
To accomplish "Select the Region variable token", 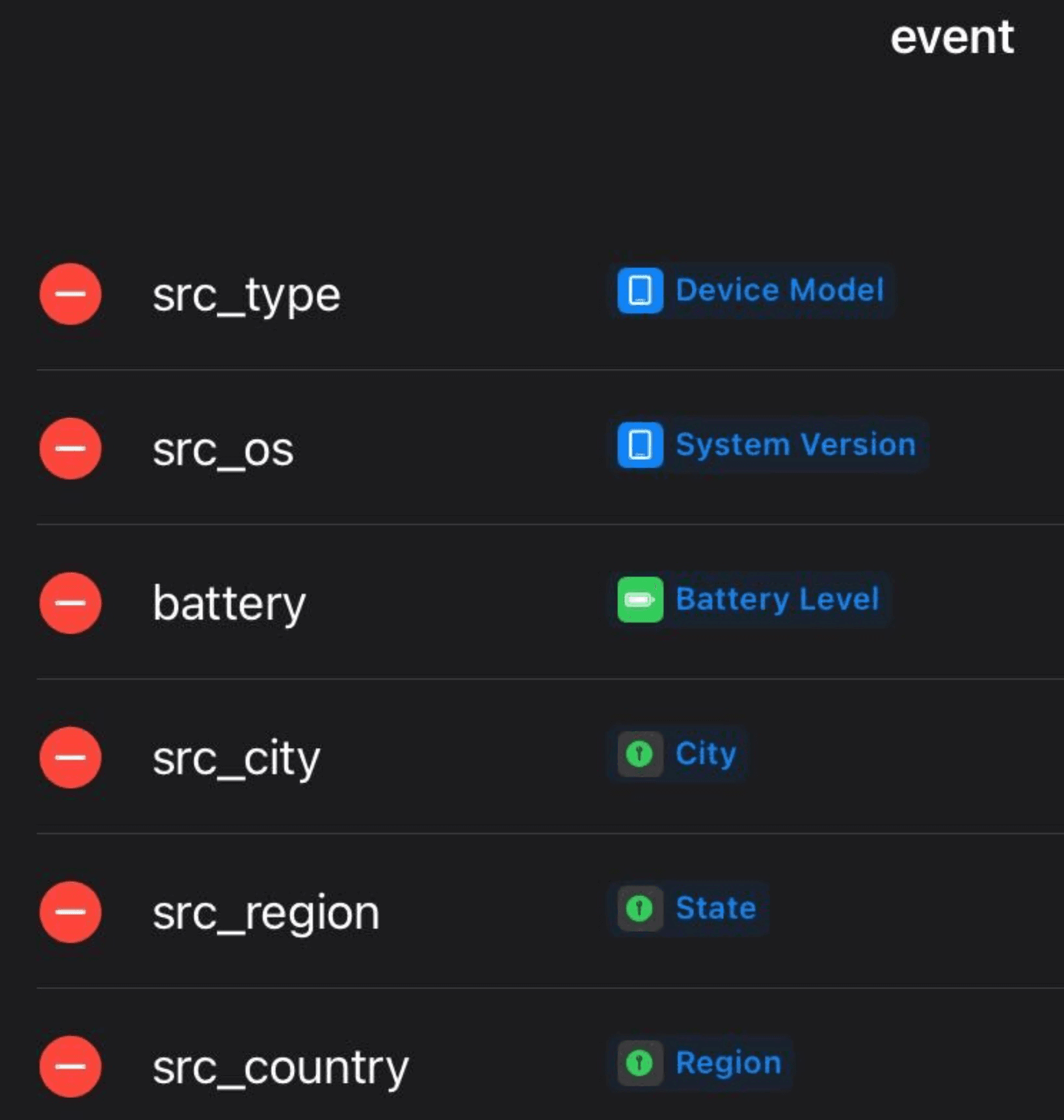I will 700,1063.
